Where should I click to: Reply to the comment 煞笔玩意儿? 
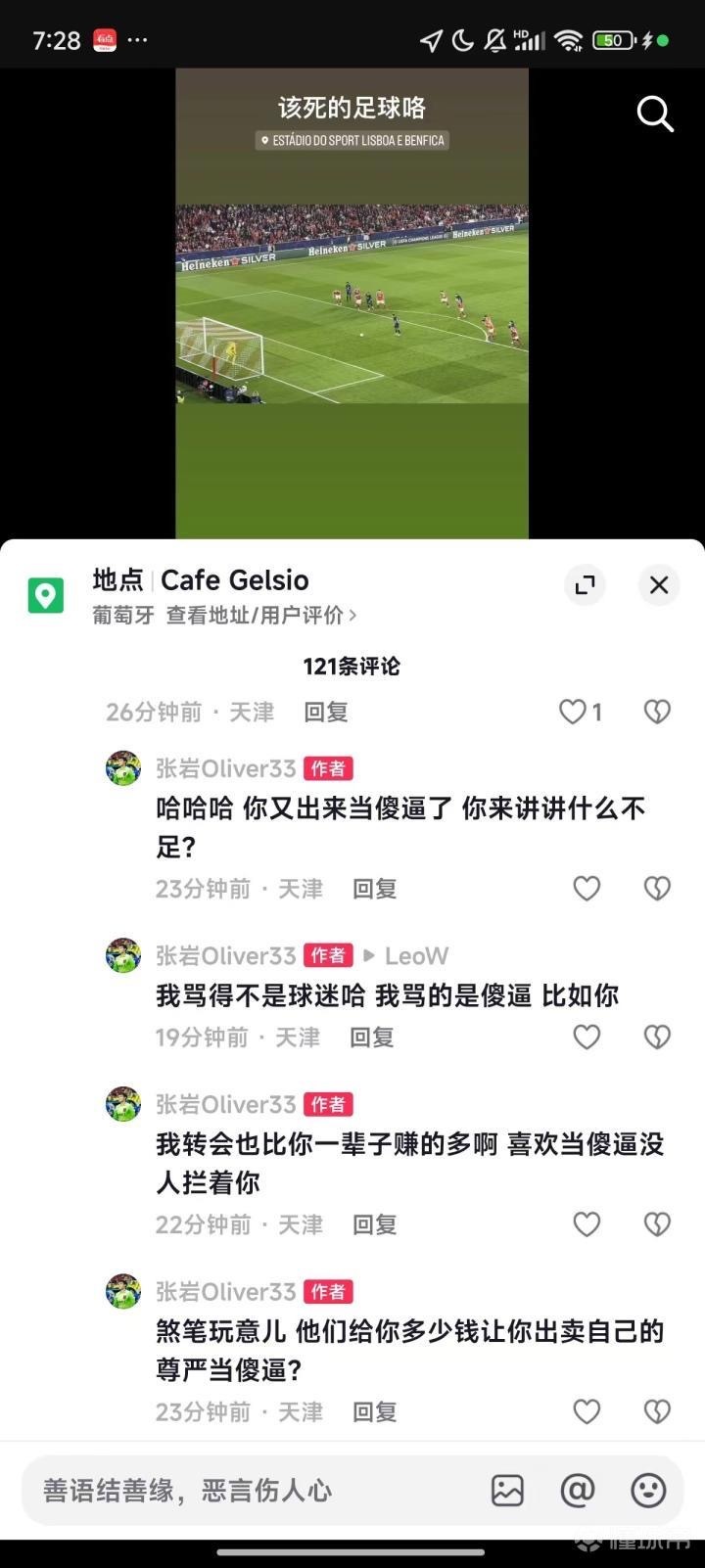[374, 1412]
